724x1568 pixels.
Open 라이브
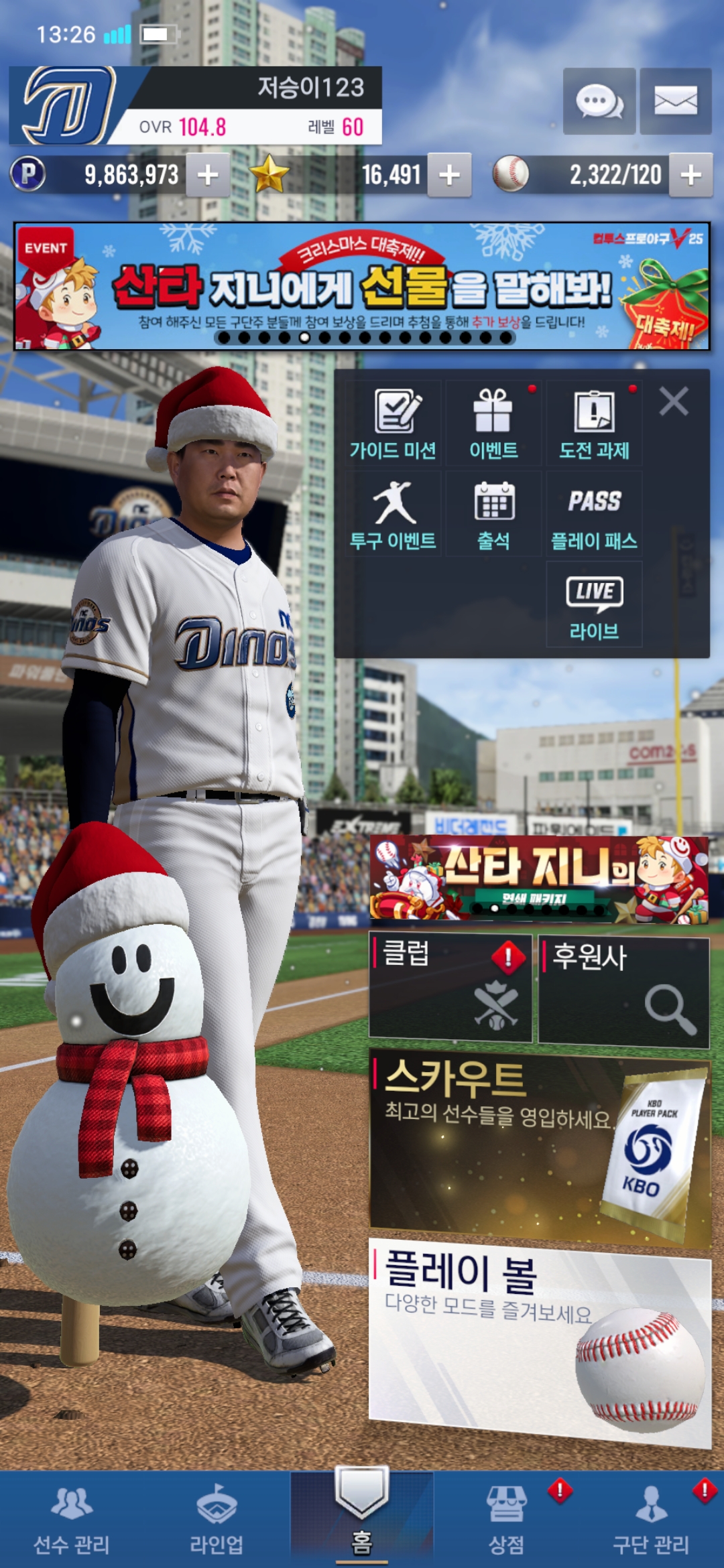[594, 604]
